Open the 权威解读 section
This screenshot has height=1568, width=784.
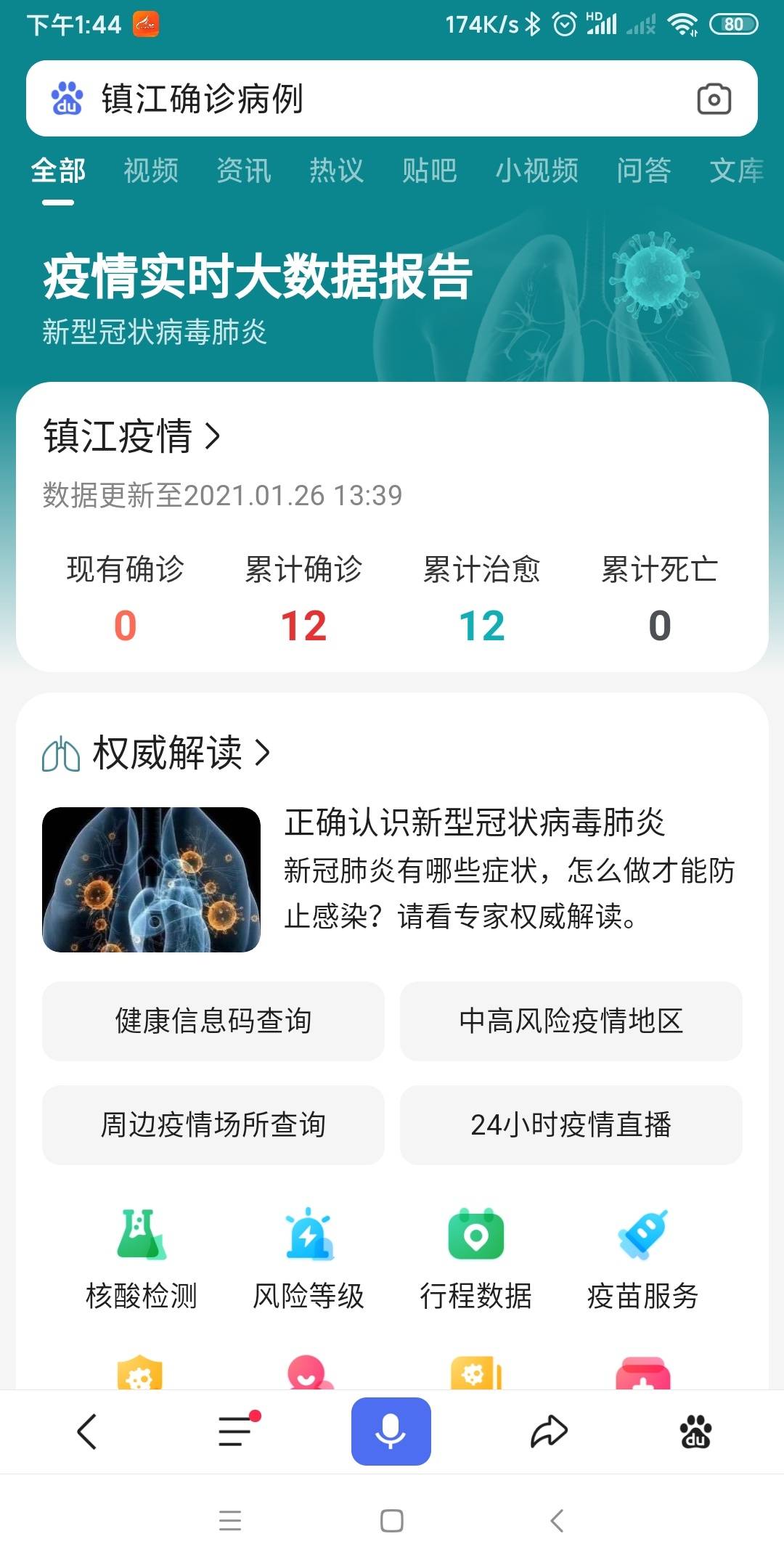(x=168, y=753)
